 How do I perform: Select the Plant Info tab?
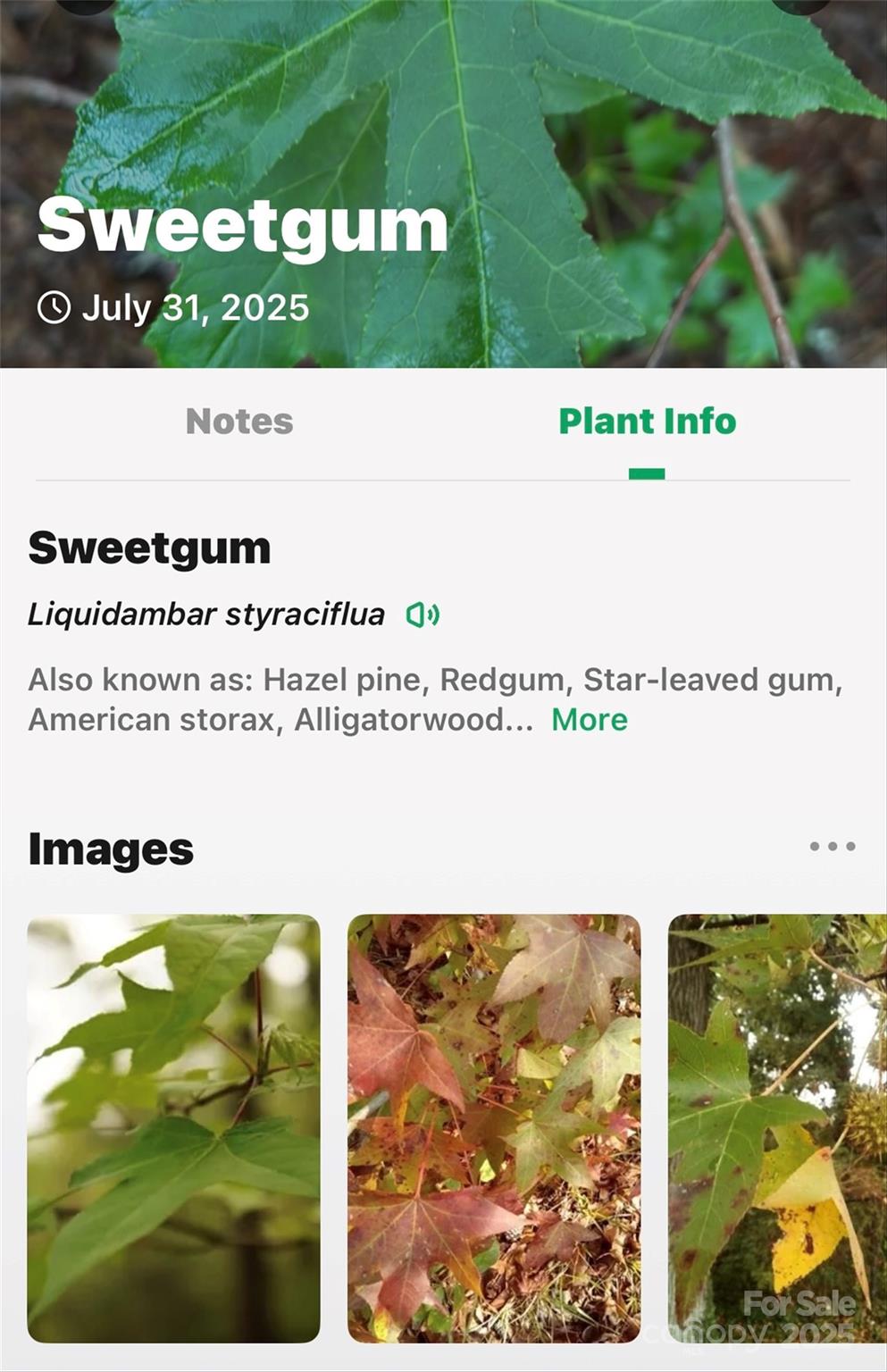[x=647, y=422]
